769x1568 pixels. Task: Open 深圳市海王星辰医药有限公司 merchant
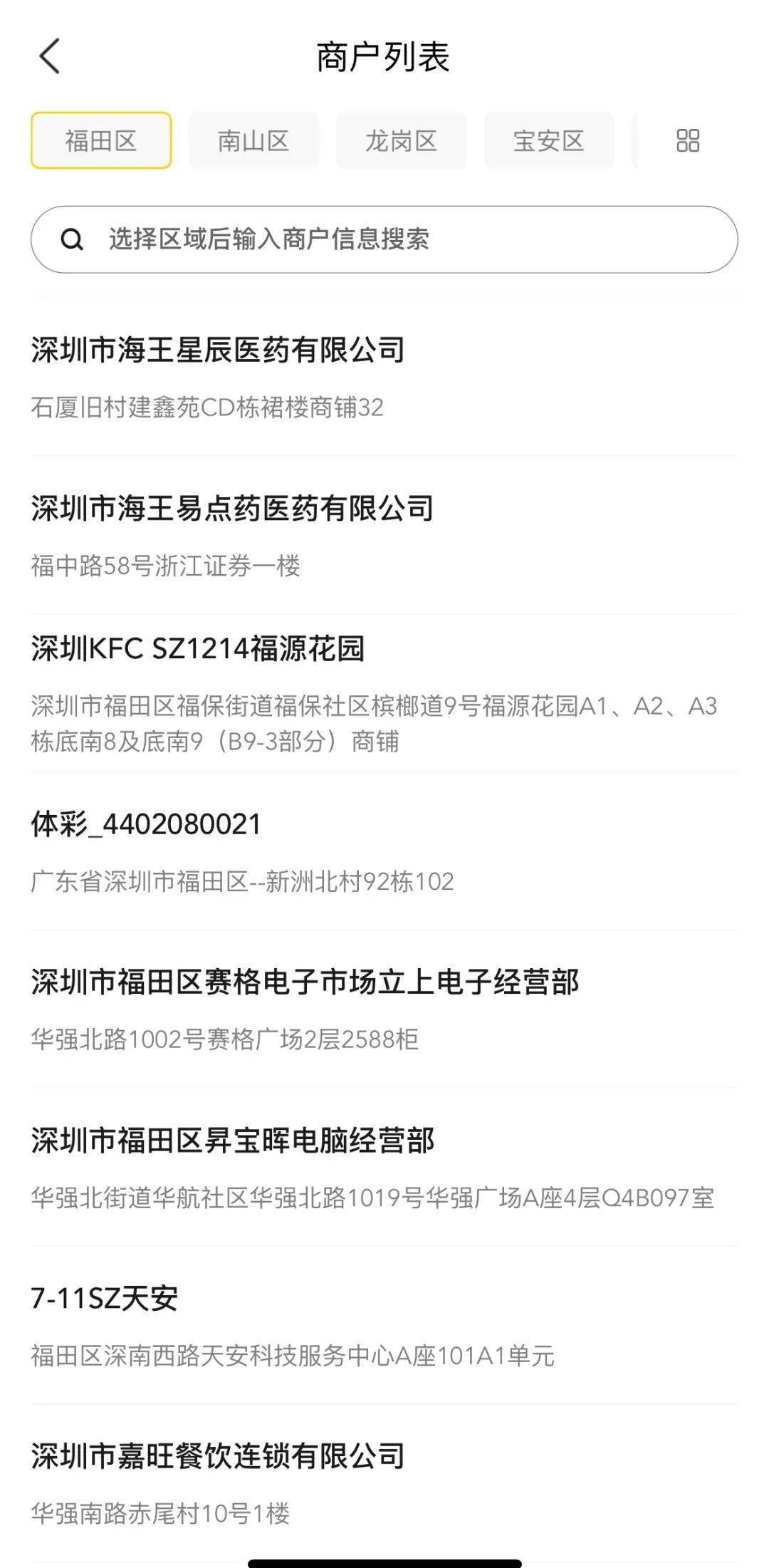[x=218, y=351]
